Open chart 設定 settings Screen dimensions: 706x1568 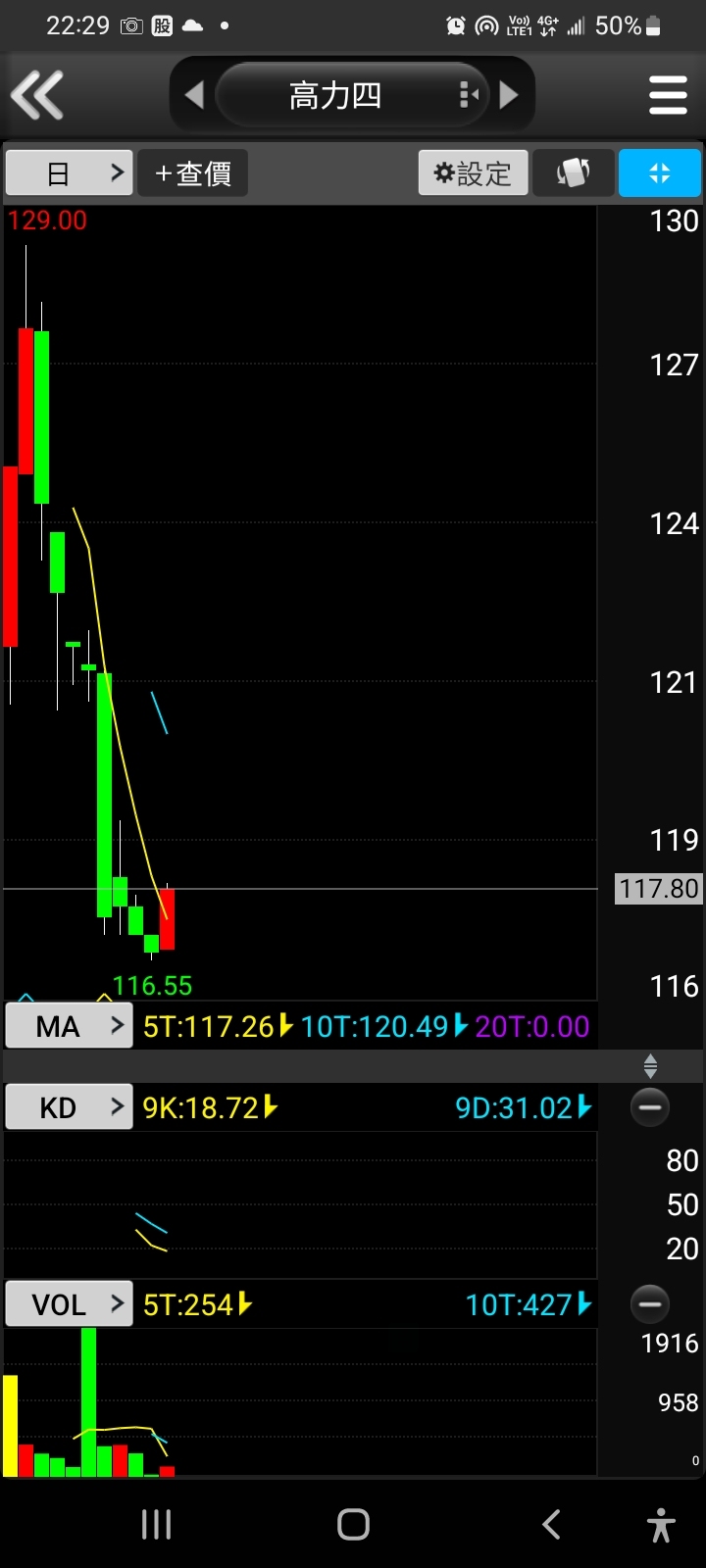(x=473, y=173)
